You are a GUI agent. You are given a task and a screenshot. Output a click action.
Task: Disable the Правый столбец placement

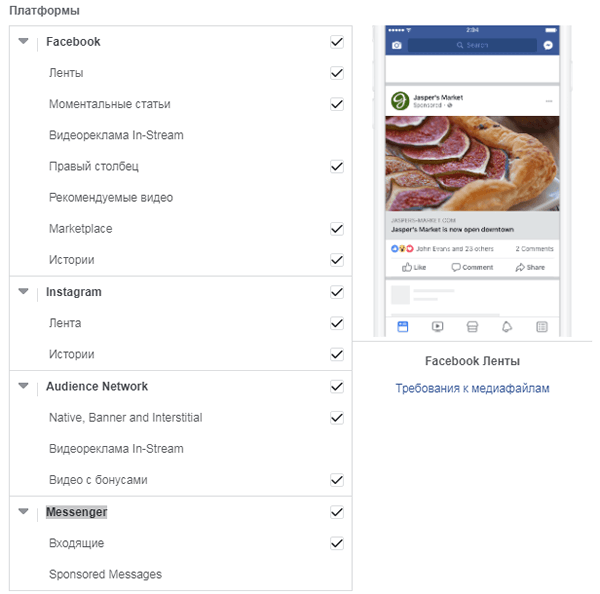pyautogui.click(x=336, y=166)
